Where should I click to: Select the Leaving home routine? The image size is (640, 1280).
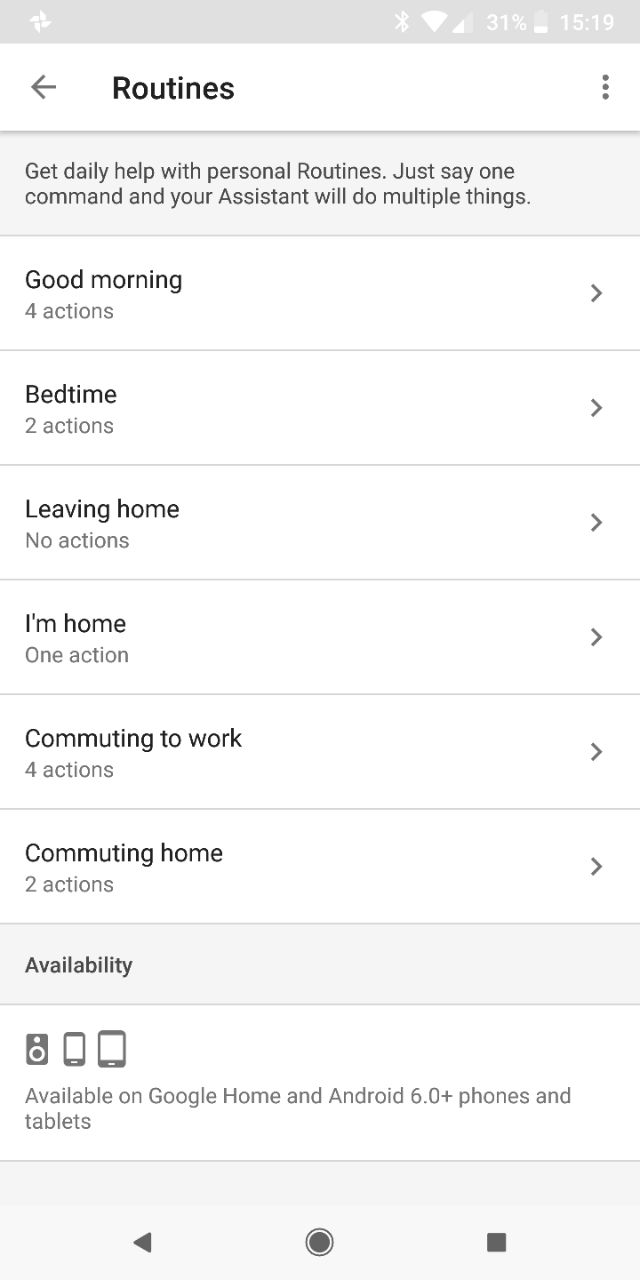[x=320, y=523]
